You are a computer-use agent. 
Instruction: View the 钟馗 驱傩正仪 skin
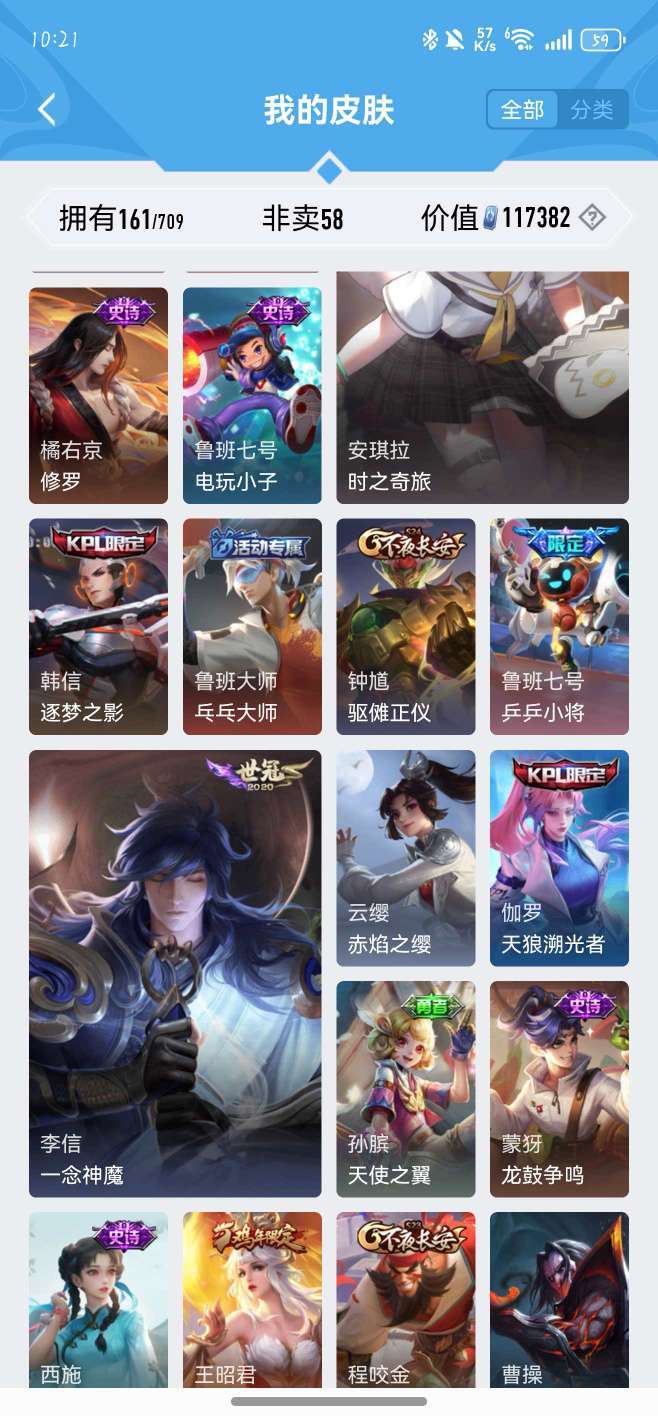(x=406, y=626)
